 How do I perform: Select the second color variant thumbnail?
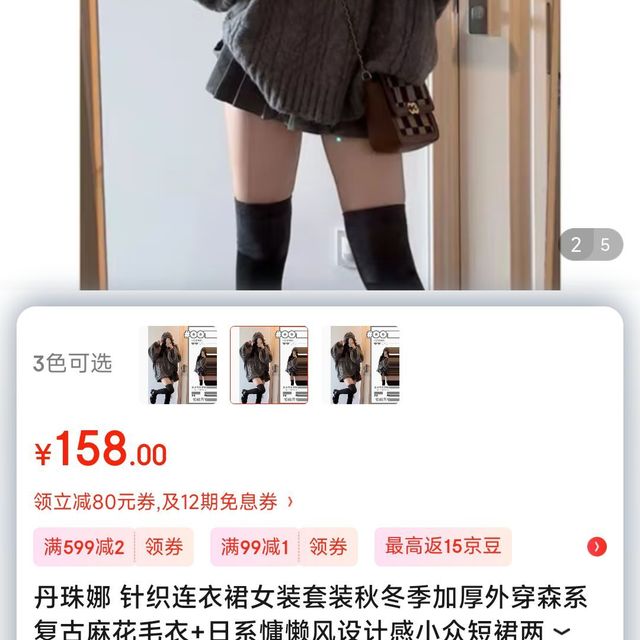coord(269,365)
